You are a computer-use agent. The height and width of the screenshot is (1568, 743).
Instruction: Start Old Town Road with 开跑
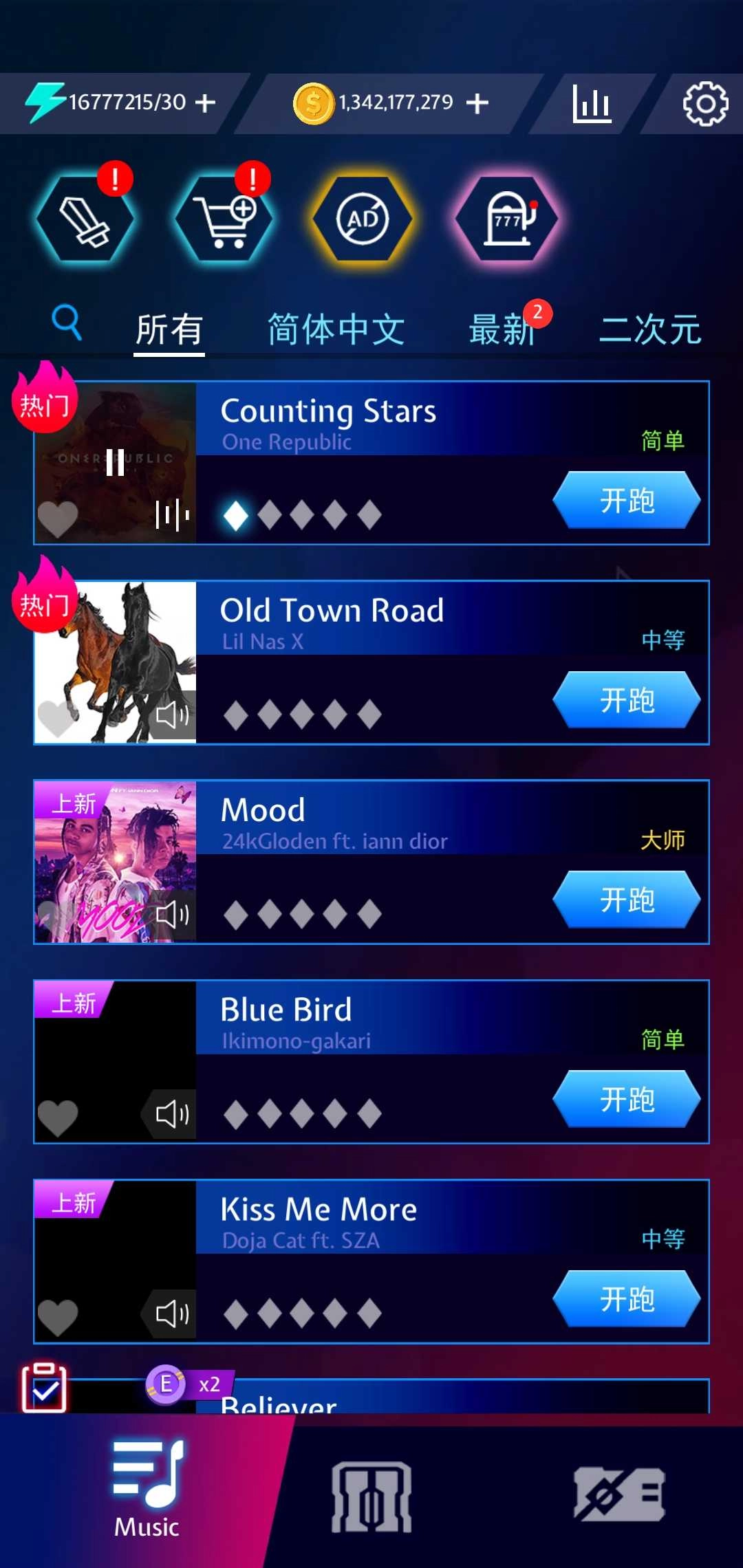coord(627,700)
